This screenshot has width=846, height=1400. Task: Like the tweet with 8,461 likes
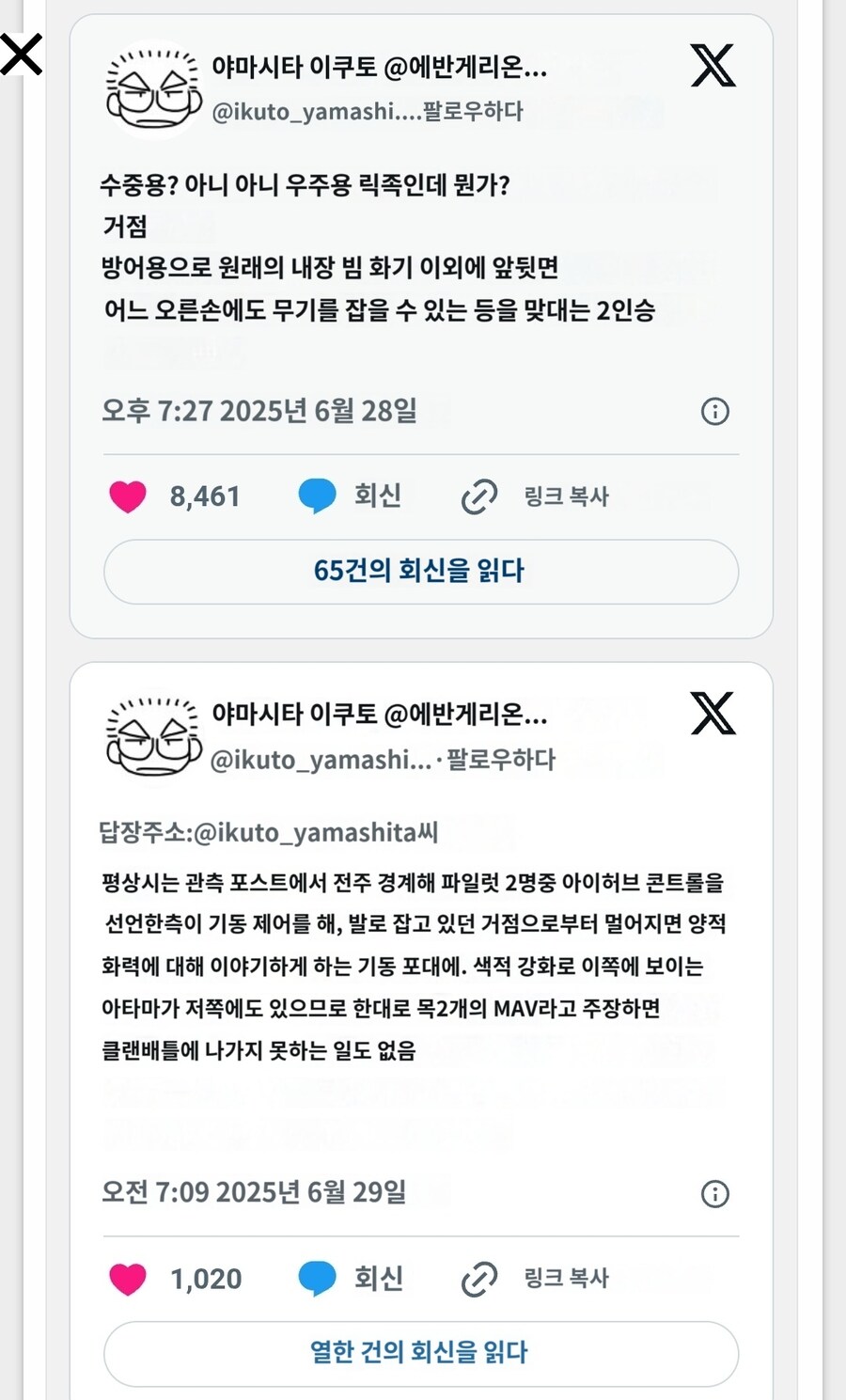click(129, 496)
